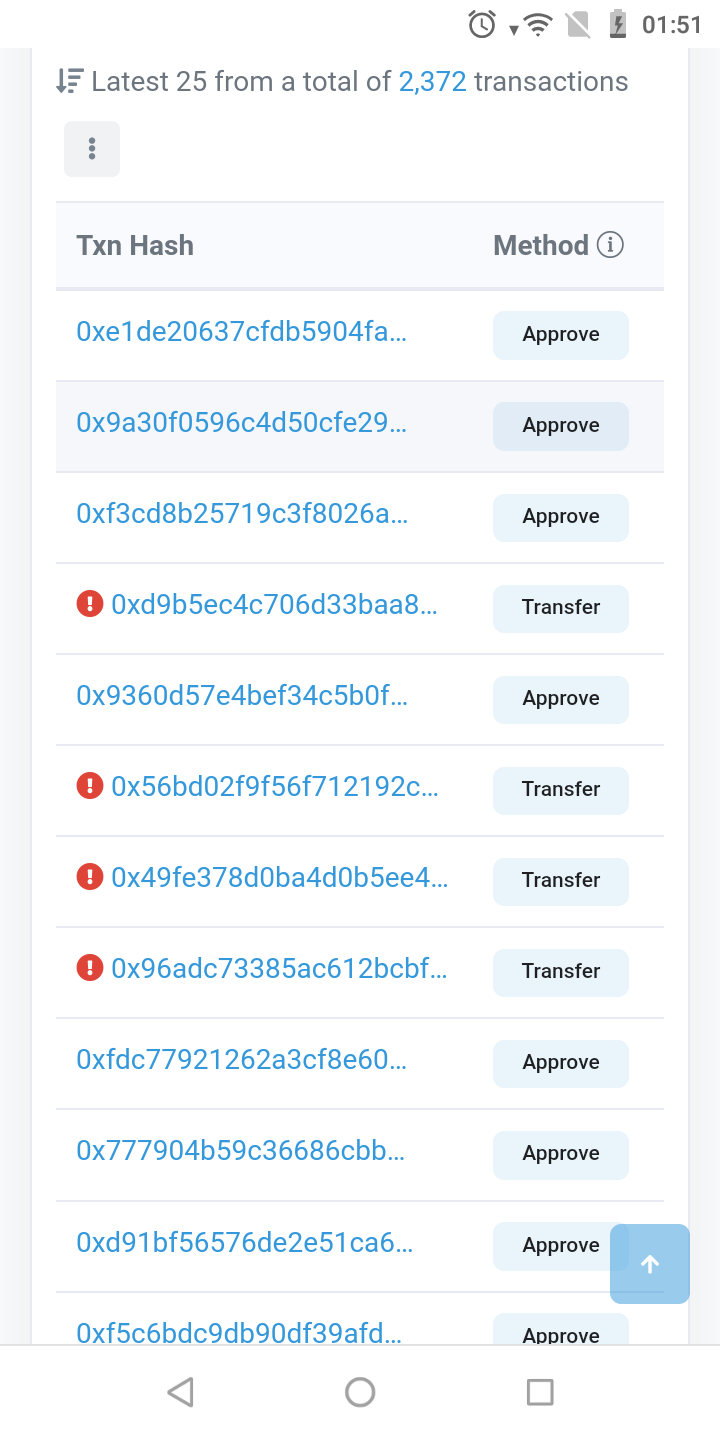Viewport: 720px width, 1440px height.
Task: View transaction 0xfdc77921262a3cf8e60…
Action: (x=241, y=1061)
